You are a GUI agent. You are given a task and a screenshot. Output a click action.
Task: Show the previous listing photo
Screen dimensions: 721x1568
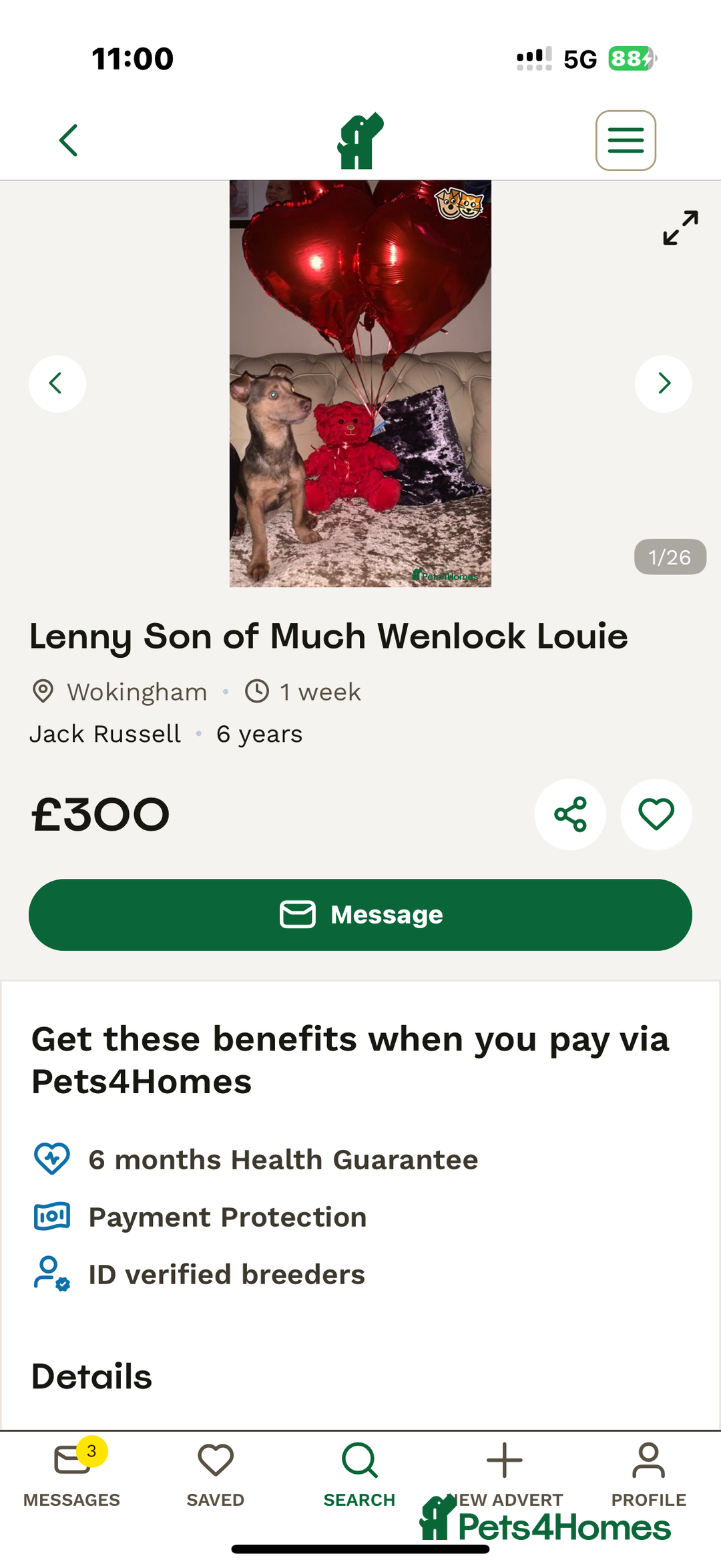(57, 383)
